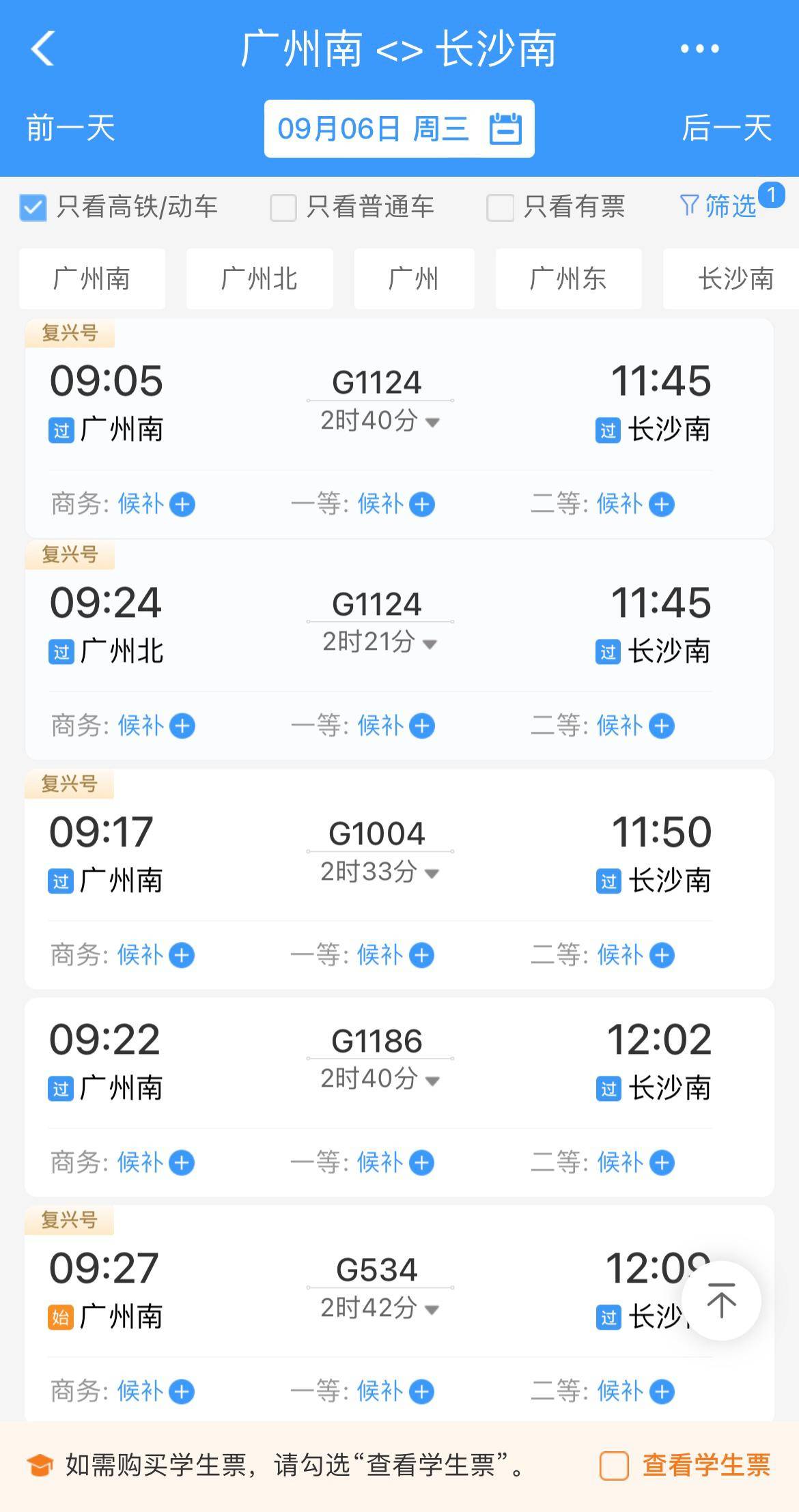Open the 筛选 filter options
Screen dimensions: 799x1512
tap(718, 205)
